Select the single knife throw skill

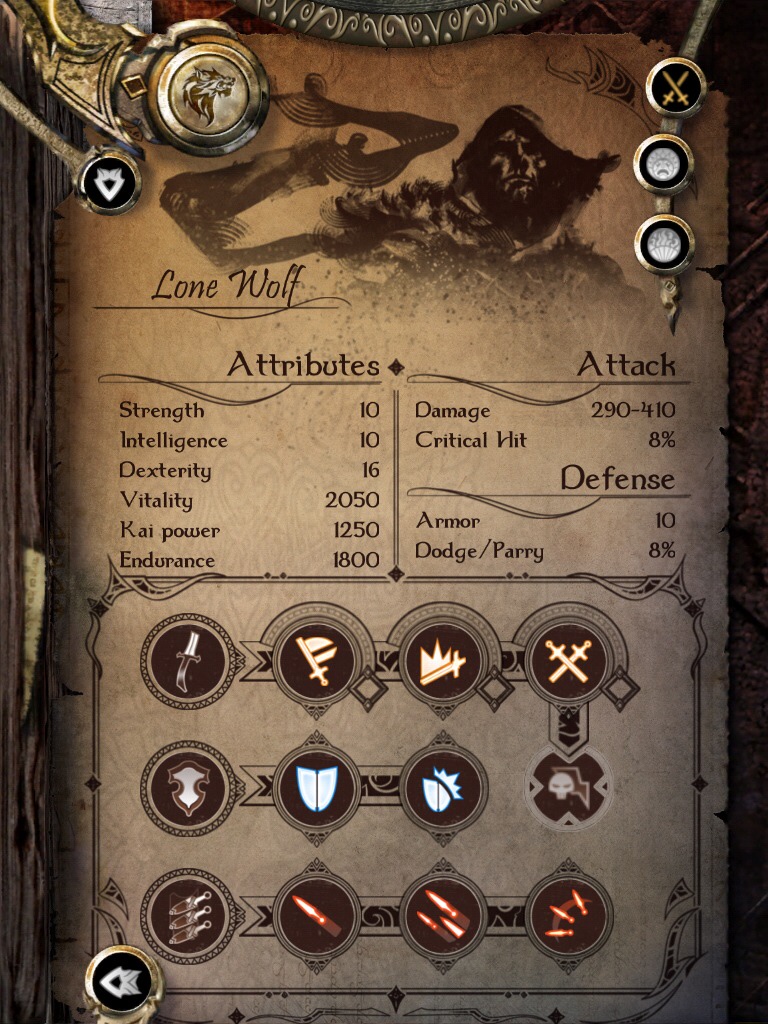pos(316,915)
